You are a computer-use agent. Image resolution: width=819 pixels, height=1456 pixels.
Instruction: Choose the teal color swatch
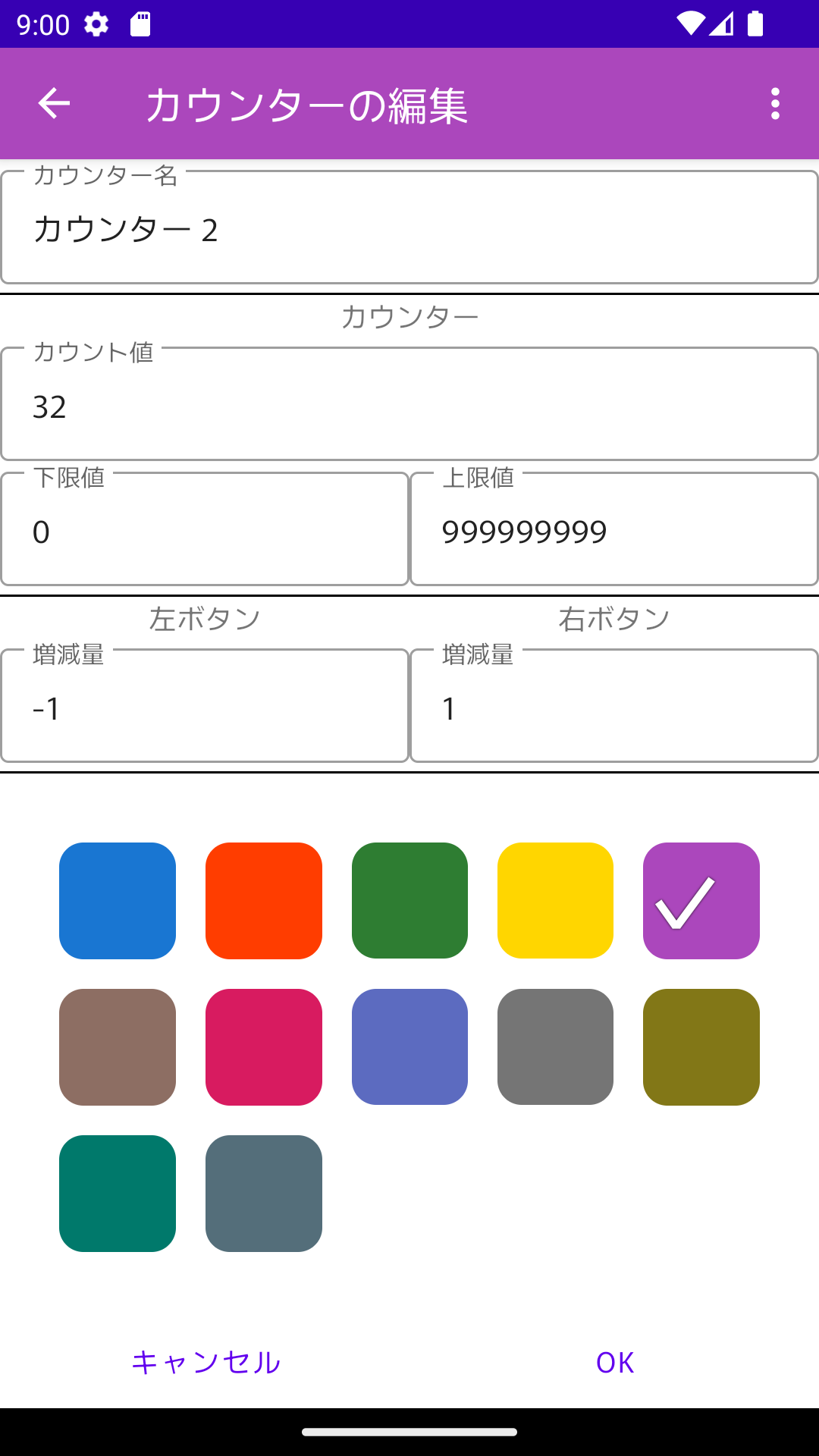click(118, 1194)
